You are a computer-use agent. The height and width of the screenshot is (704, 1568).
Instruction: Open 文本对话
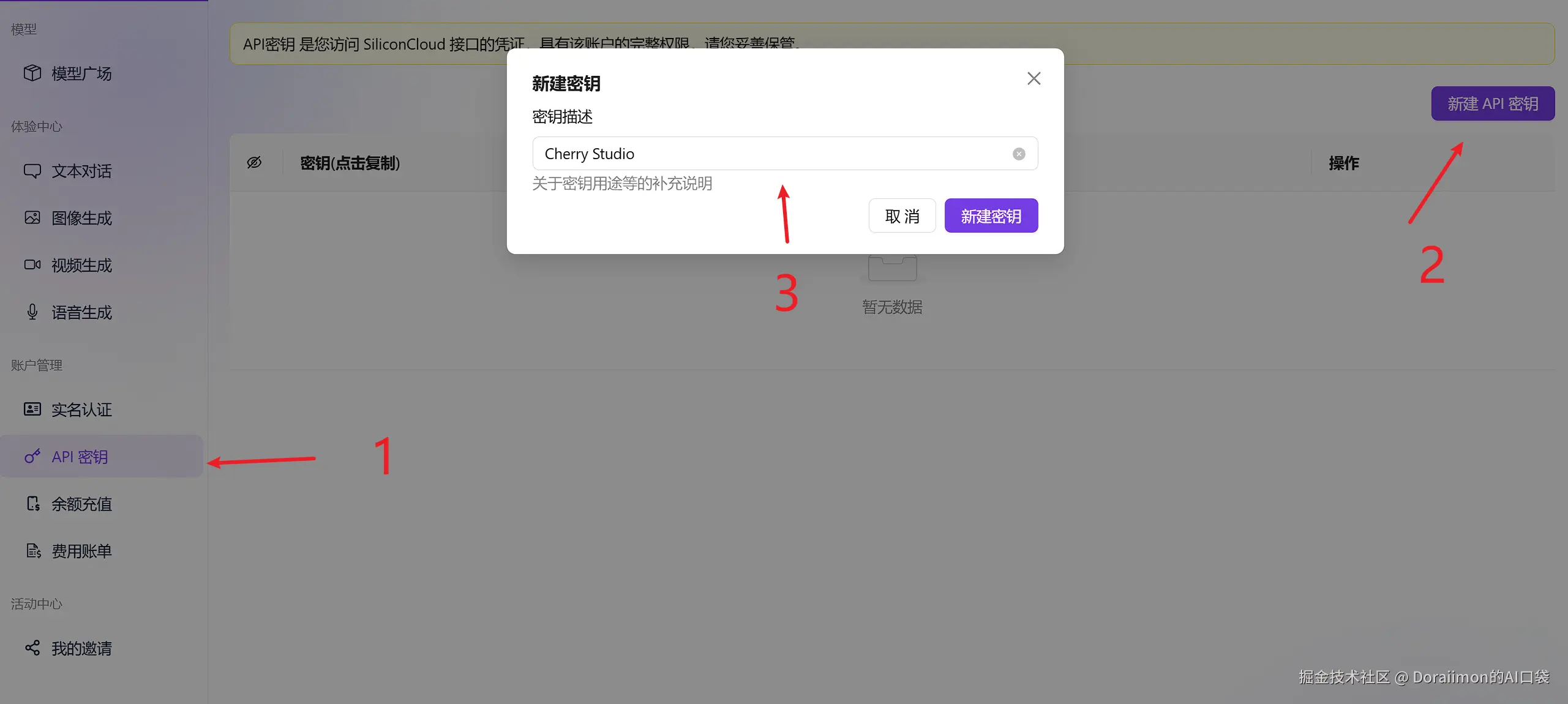pos(81,171)
